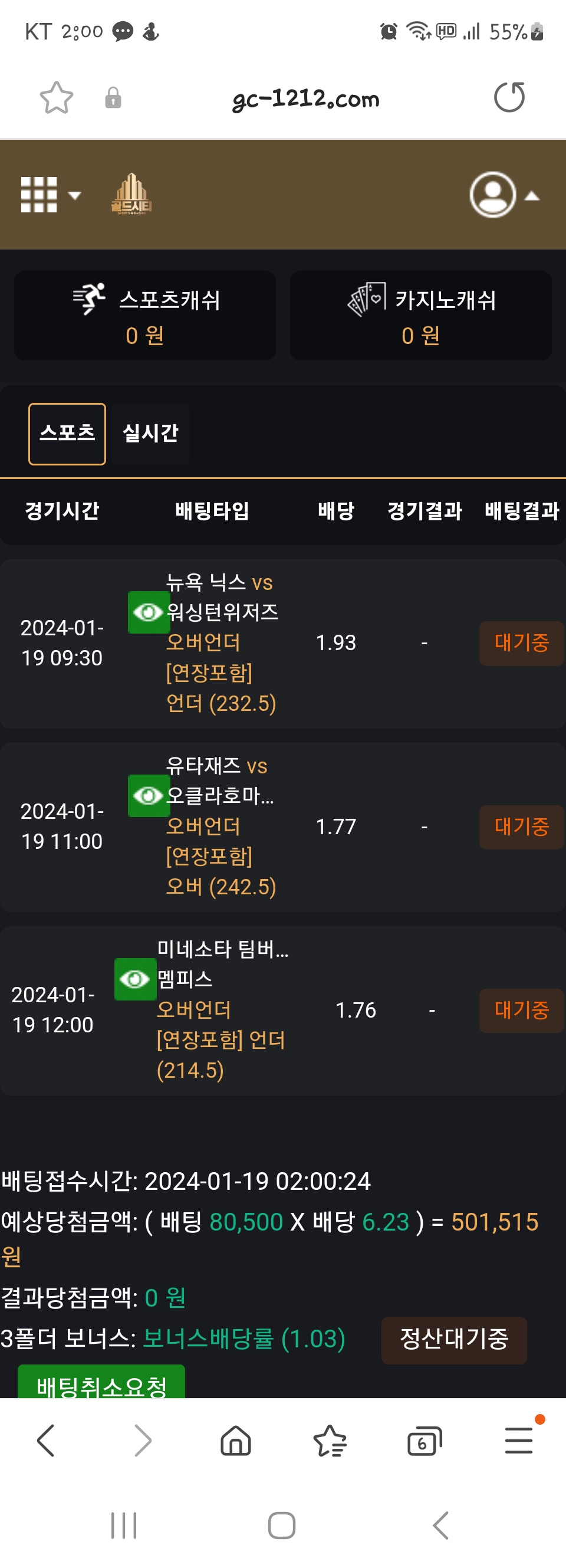Tap the eye icon for 미네소타 팀버 match
The height and width of the screenshot is (1568, 566).
[135, 979]
